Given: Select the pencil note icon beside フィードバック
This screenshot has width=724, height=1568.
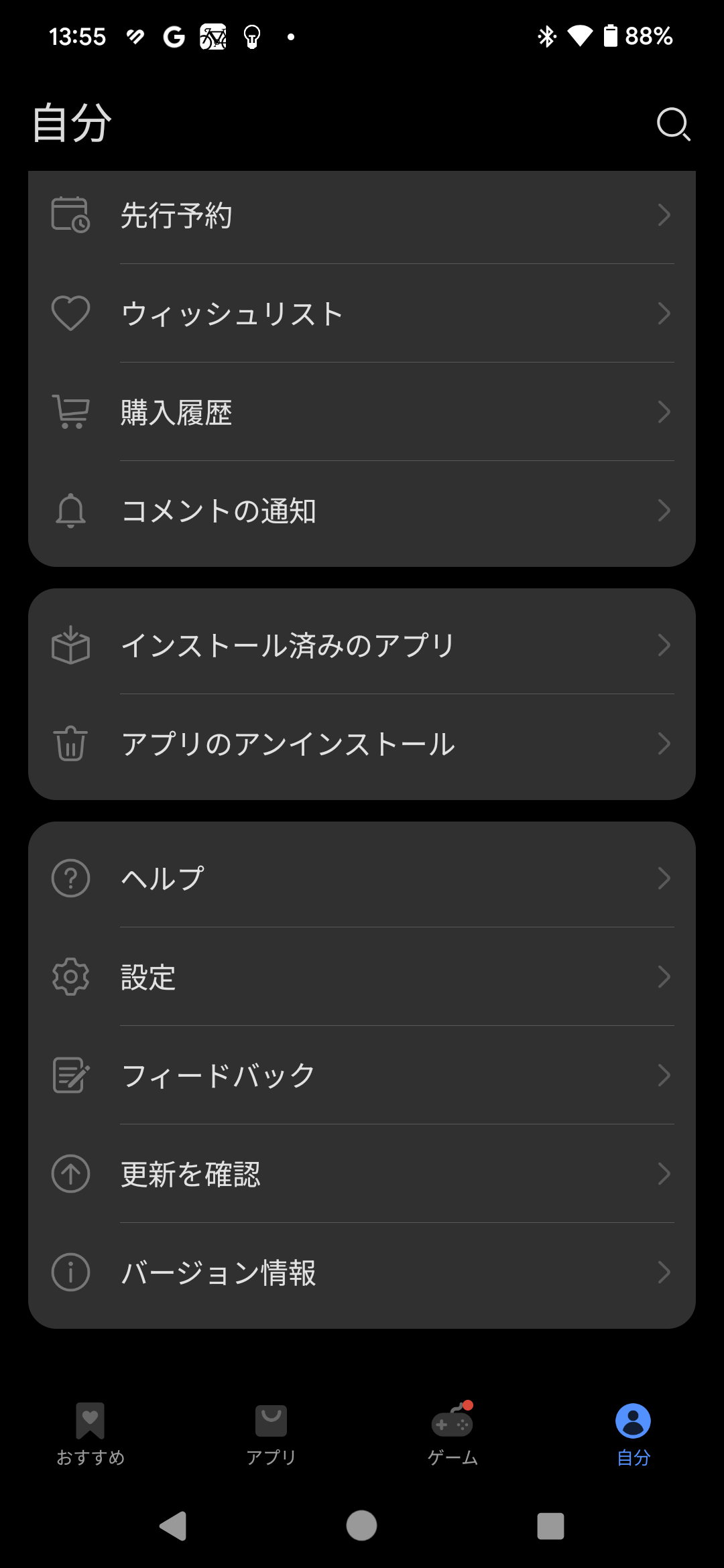Looking at the screenshot, I should (70, 1075).
